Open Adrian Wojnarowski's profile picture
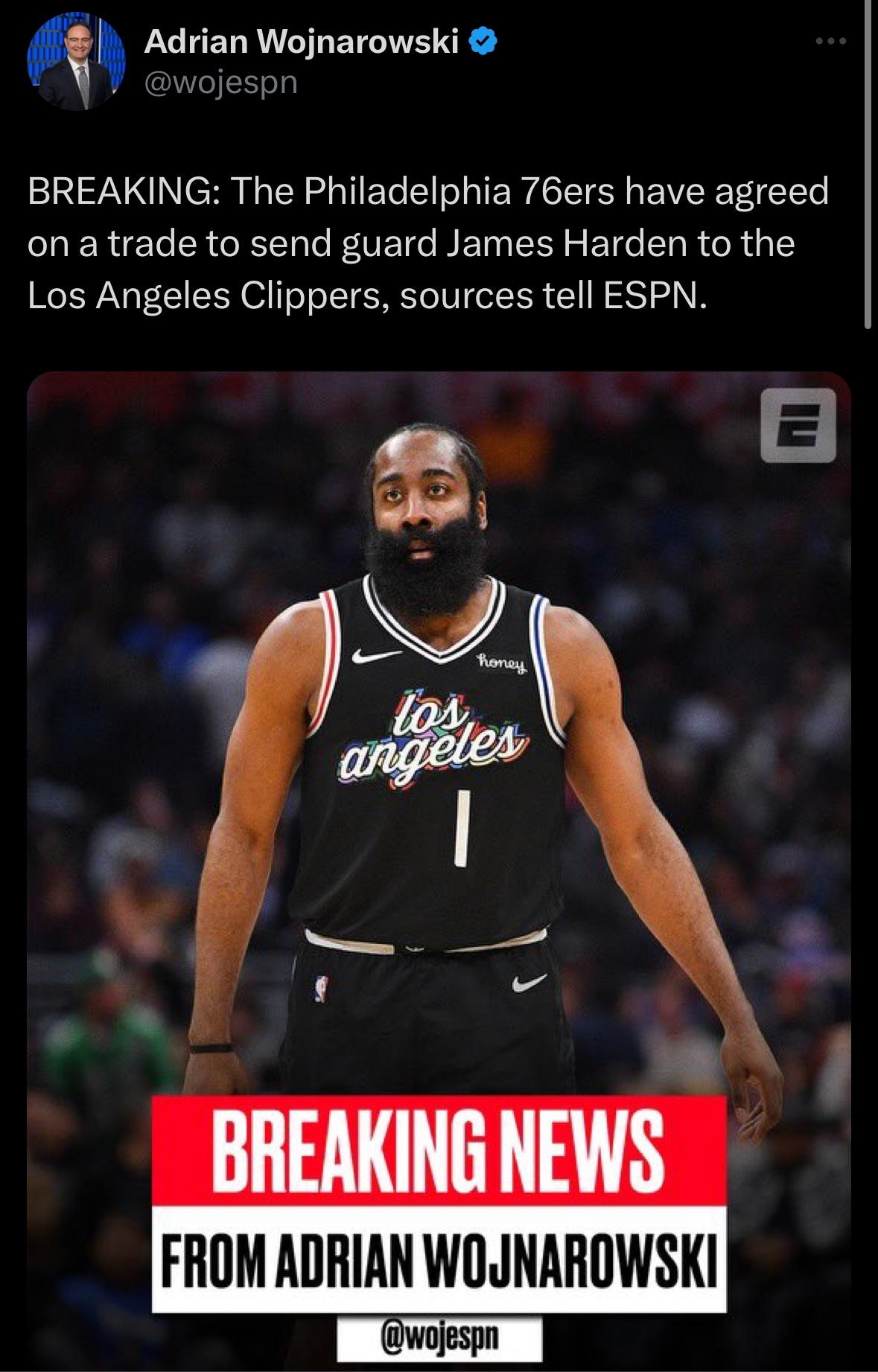The image size is (878, 1372). point(75,63)
